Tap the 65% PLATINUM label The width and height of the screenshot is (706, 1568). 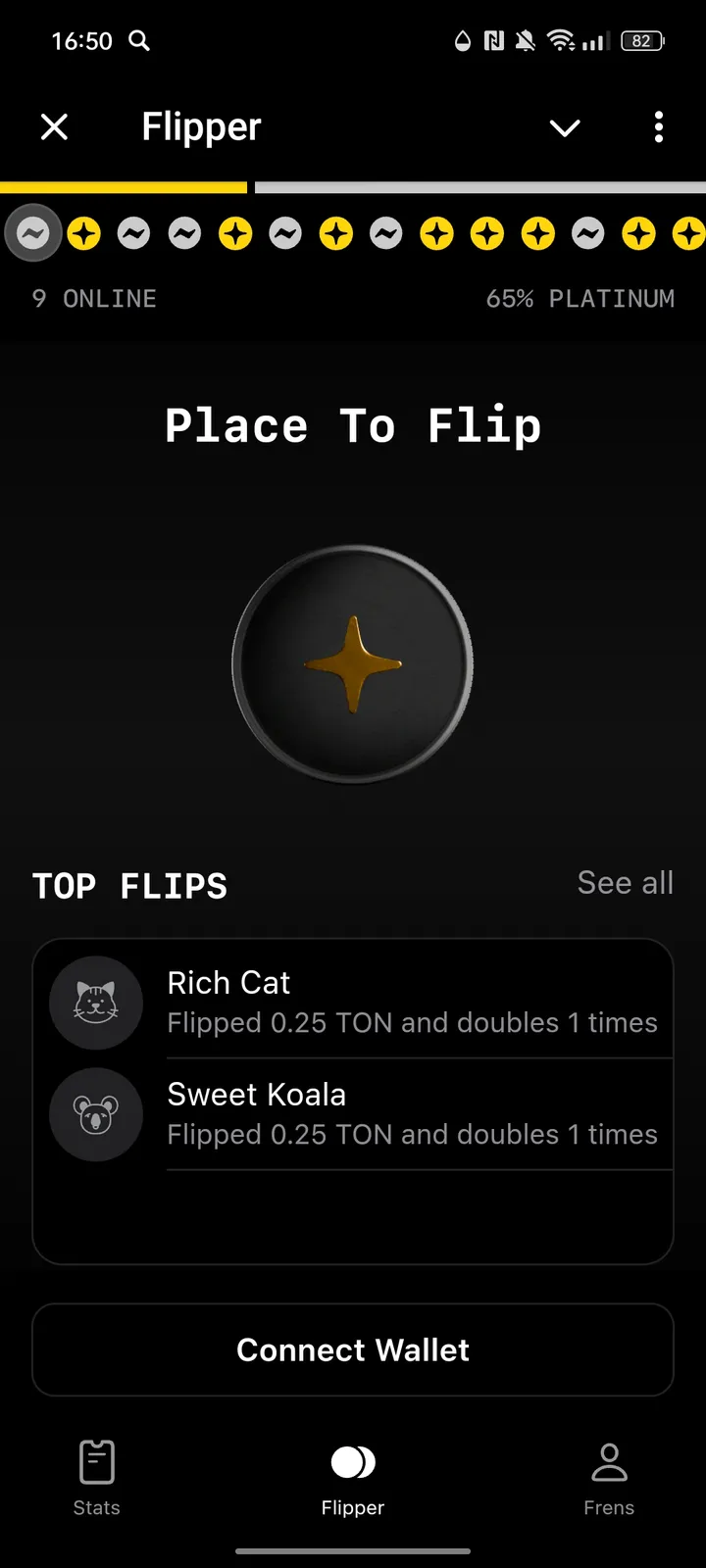580,298
